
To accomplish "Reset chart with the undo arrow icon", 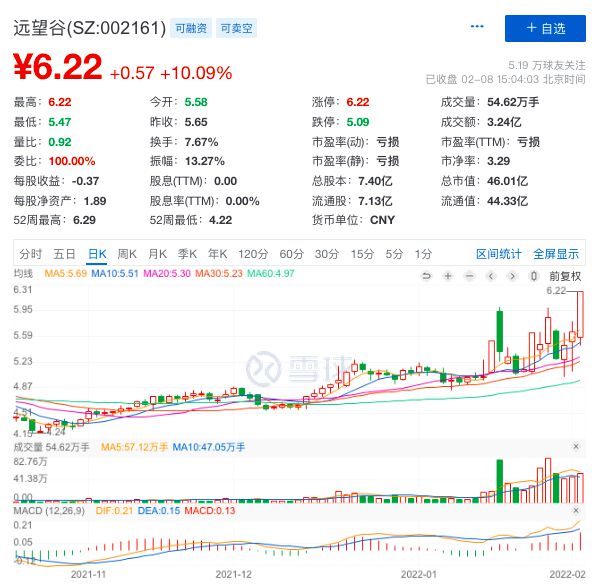I will [x=427, y=275].
